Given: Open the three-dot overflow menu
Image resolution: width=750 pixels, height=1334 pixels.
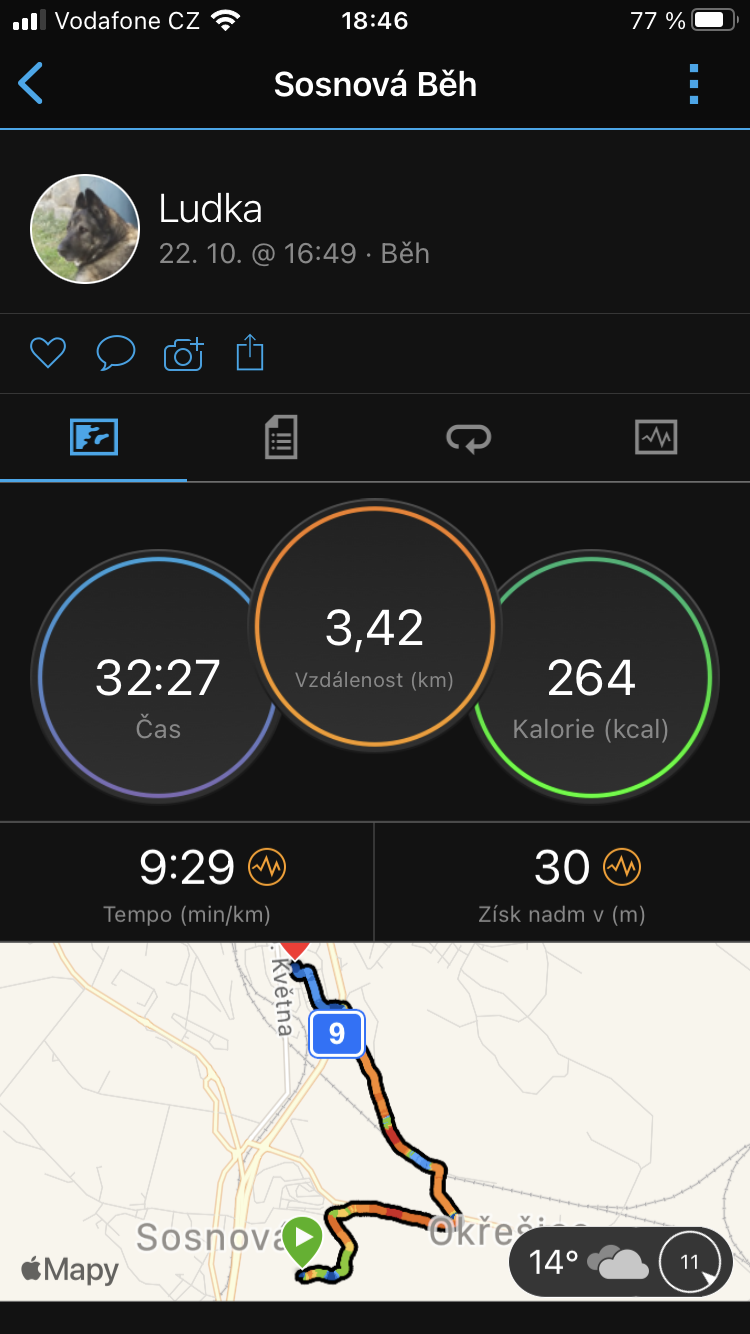Looking at the screenshot, I should 694,84.
